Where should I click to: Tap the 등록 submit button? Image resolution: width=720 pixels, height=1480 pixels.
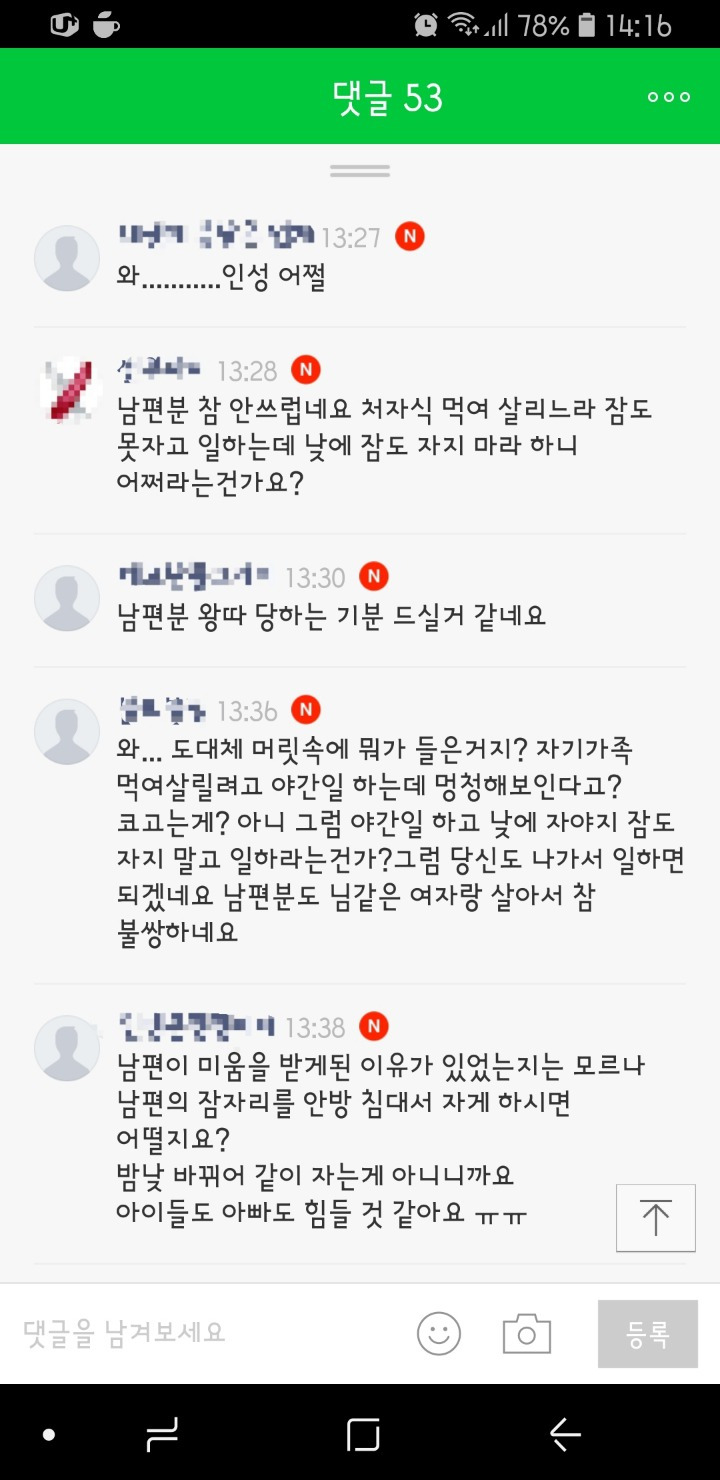pyautogui.click(x=648, y=1334)
